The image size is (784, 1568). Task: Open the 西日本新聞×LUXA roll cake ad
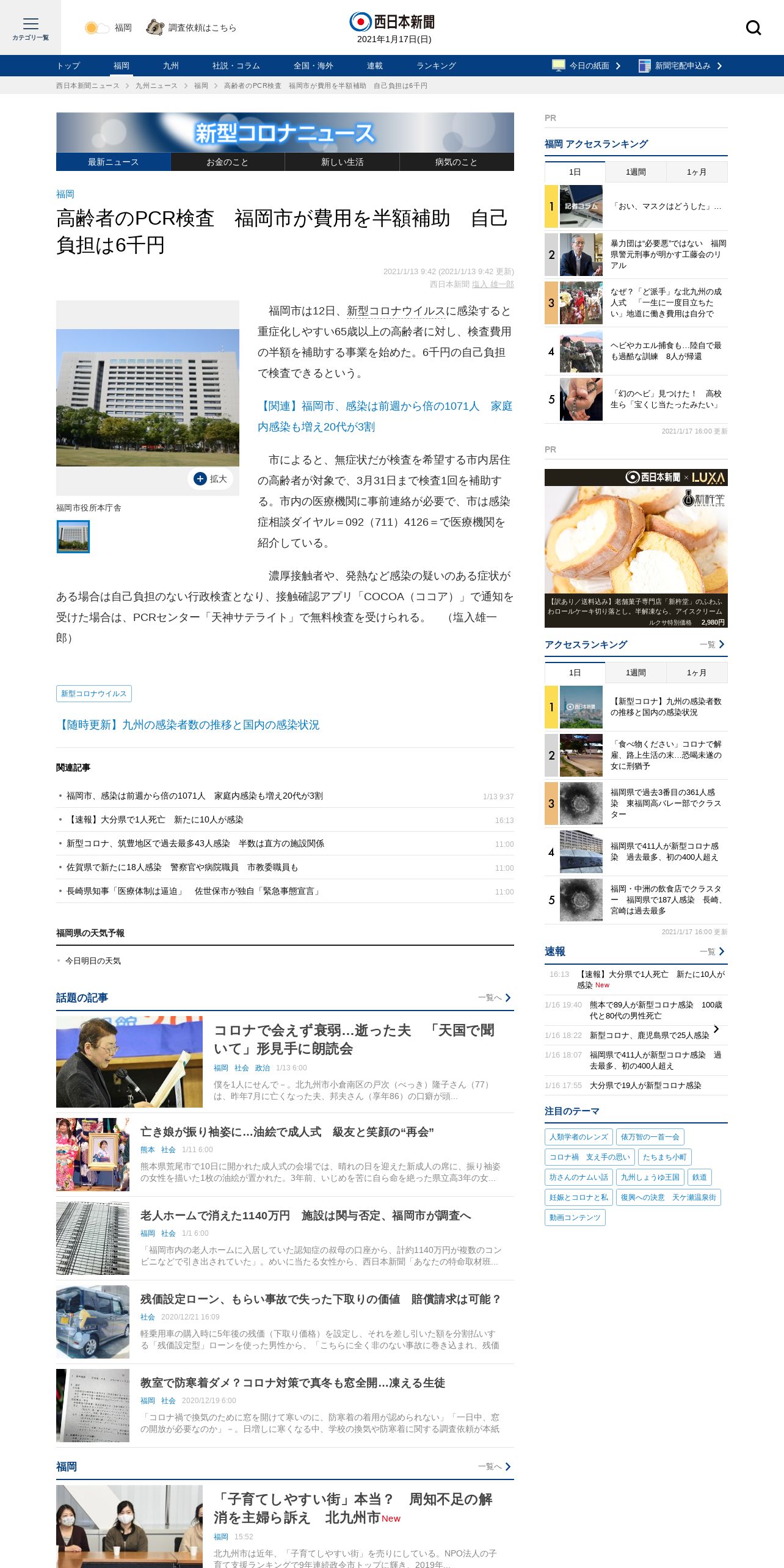coord(636,548)
